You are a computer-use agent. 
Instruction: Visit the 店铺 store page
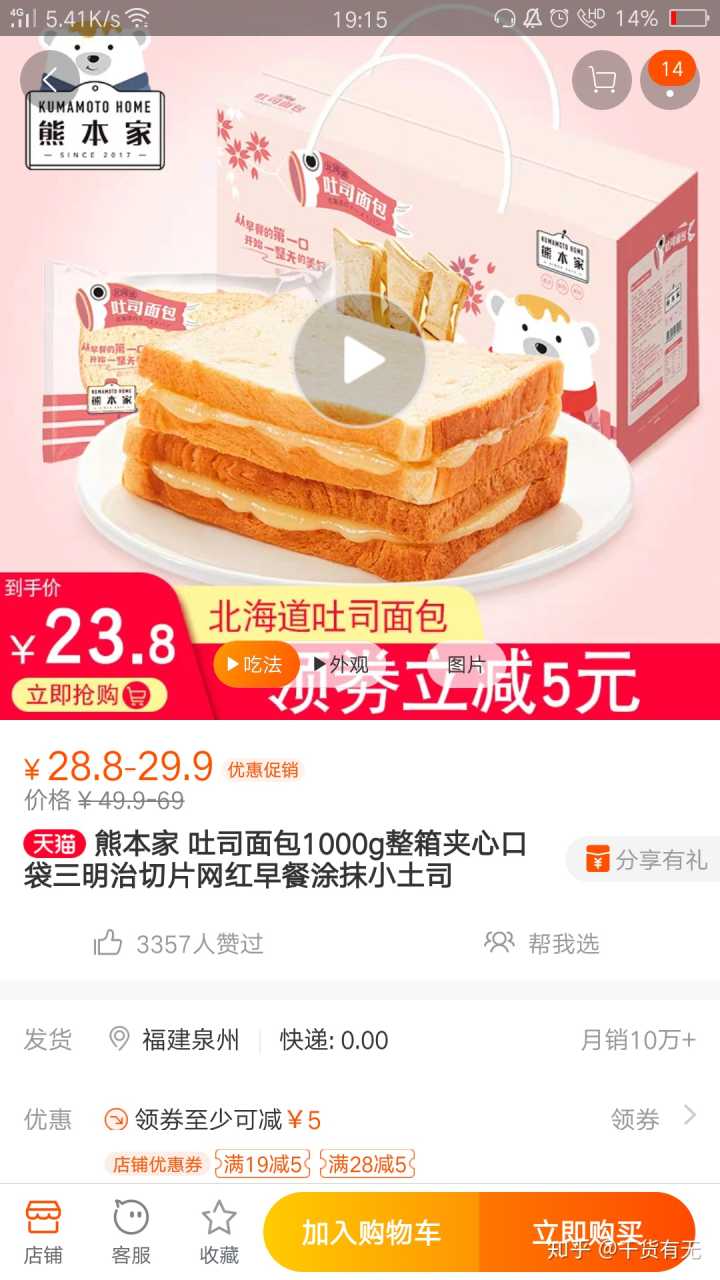pyautogui.click(x=43, y=1232)
